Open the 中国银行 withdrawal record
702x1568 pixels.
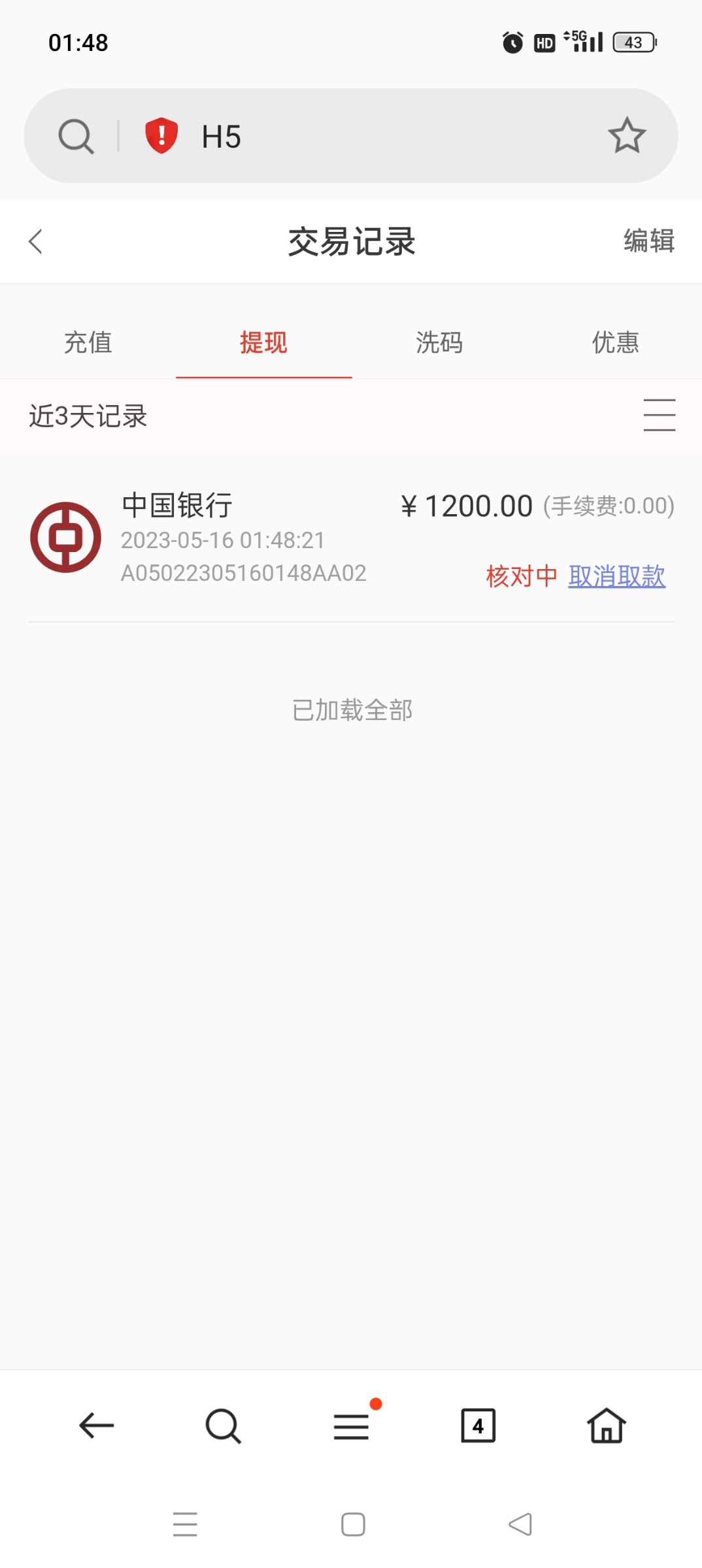click(x=261, y=537)
